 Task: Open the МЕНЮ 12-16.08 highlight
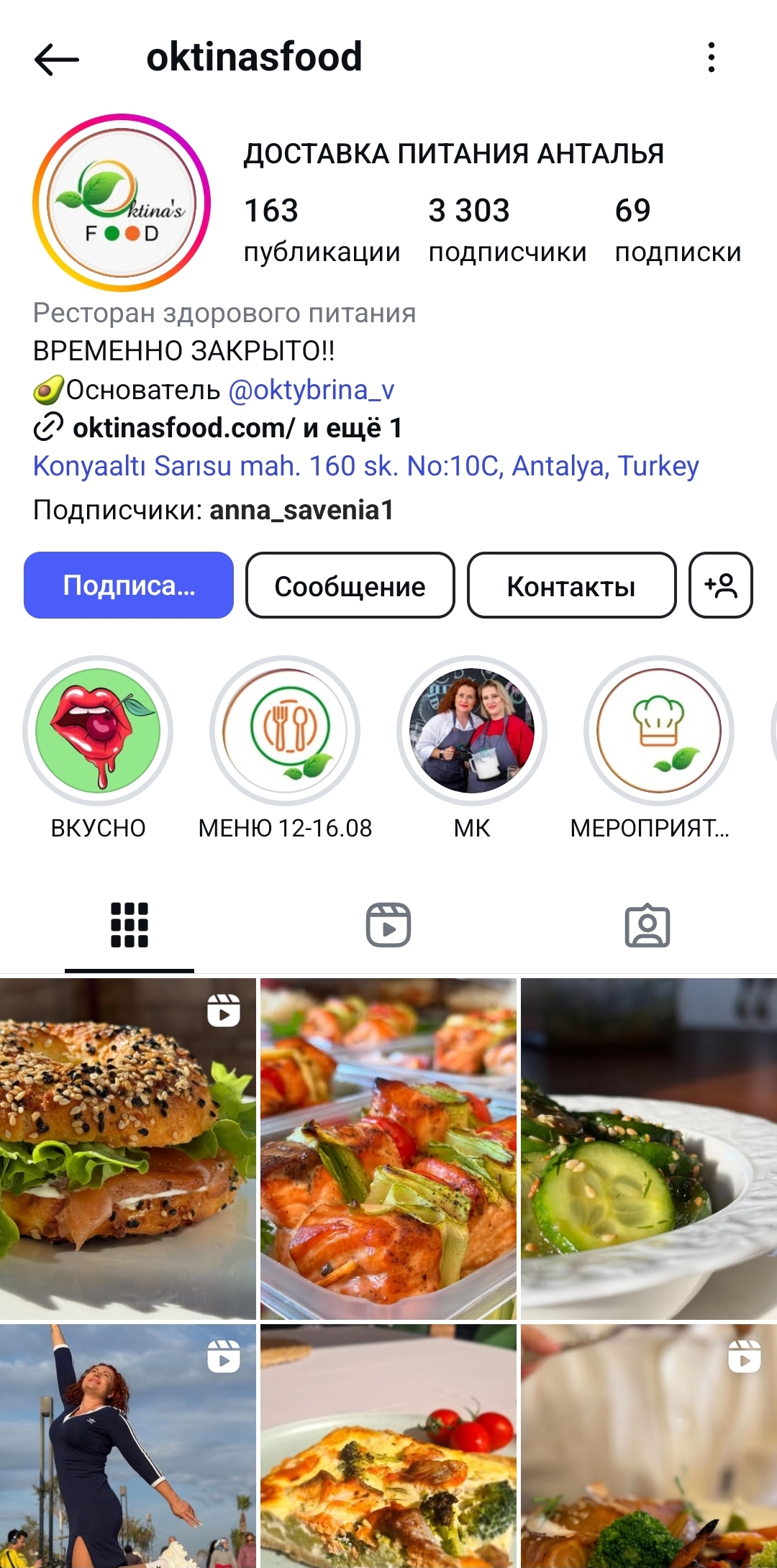click(285, 731)
